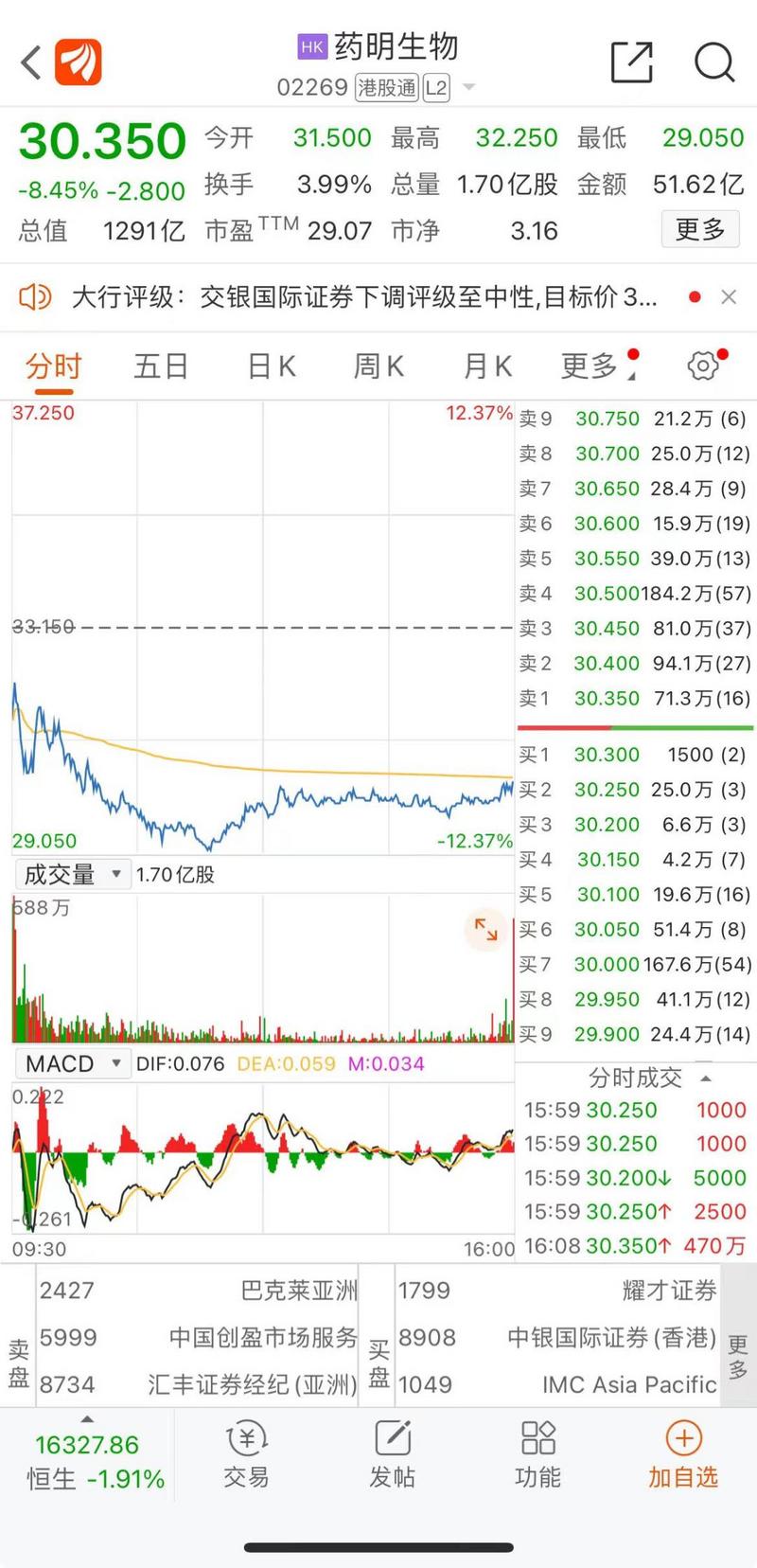Open the chart settings gear icon
The width and height of the screenshot is (757, 1568).
[701, 365]
